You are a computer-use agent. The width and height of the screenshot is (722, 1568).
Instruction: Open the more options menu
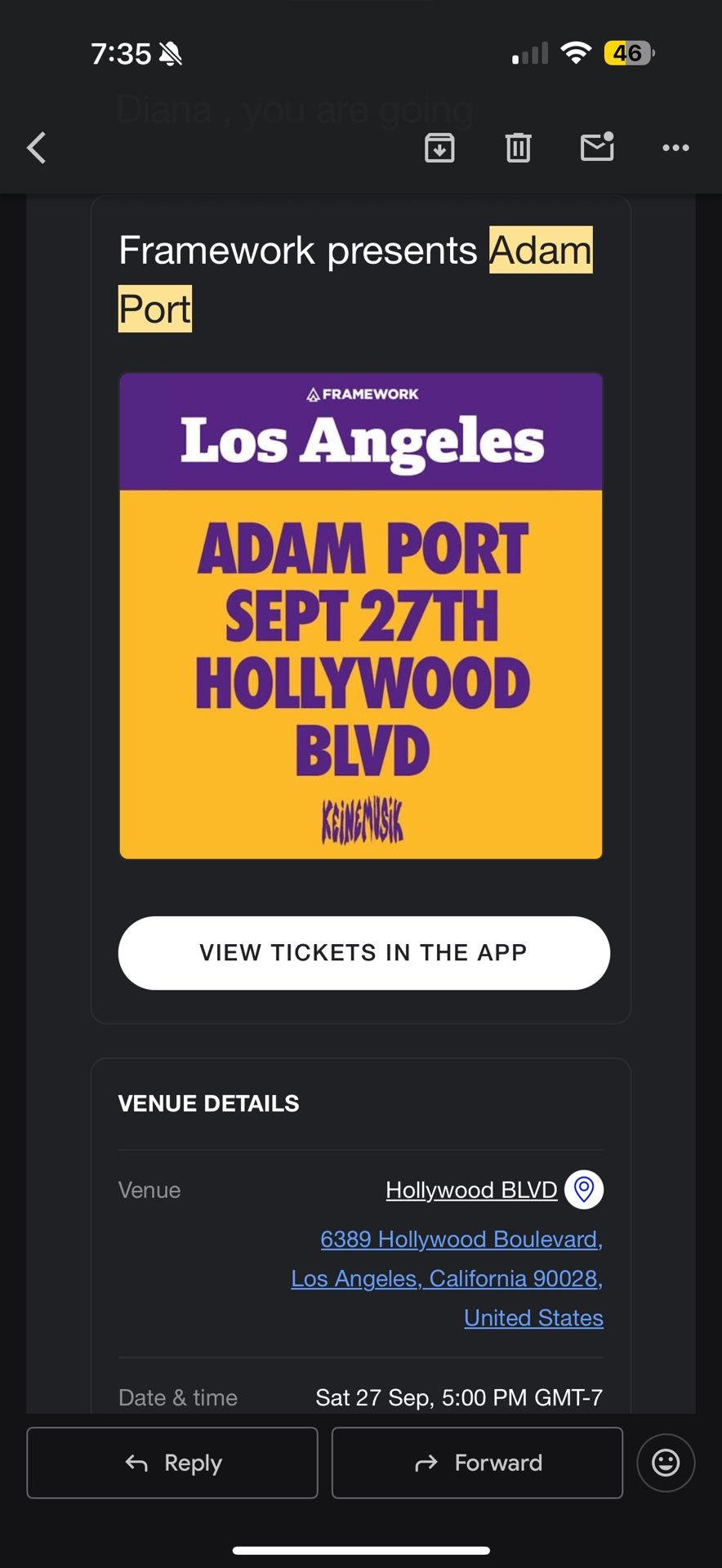coord(675,148)
